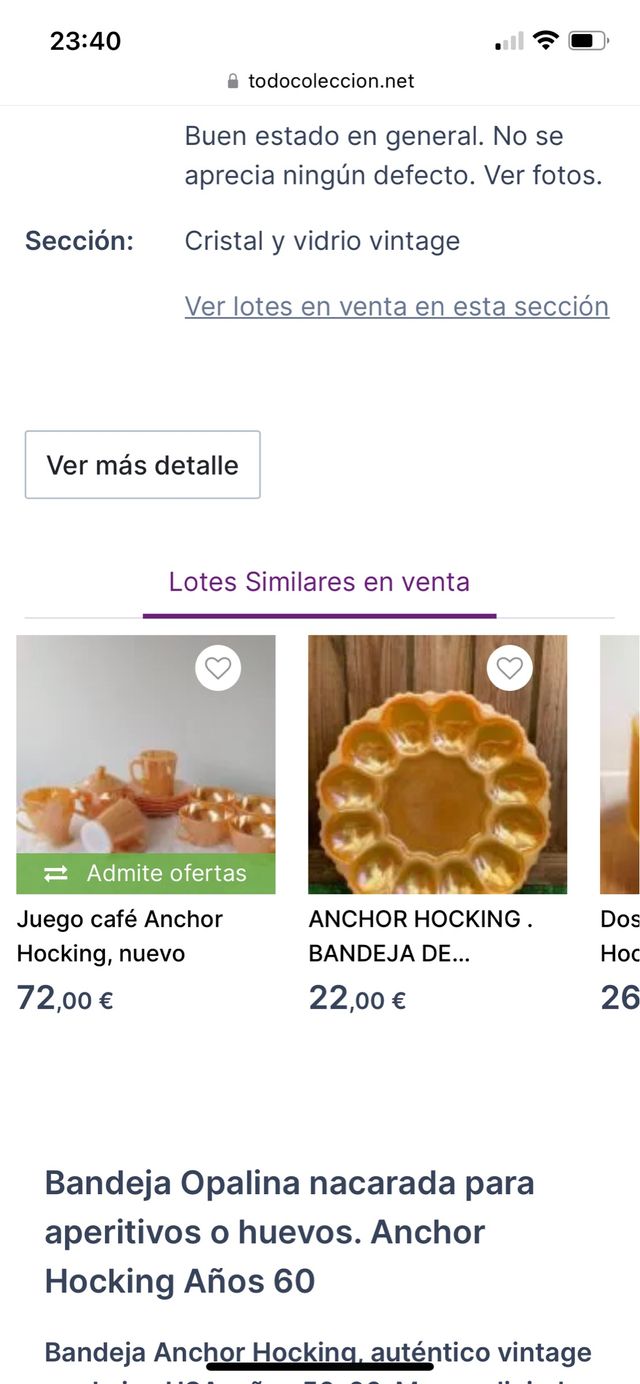Favorite the Juego café Anchor Hocking lot
Image resolution: width=640 pixels, height=1384 pixels.
click(x=218, y=668)
